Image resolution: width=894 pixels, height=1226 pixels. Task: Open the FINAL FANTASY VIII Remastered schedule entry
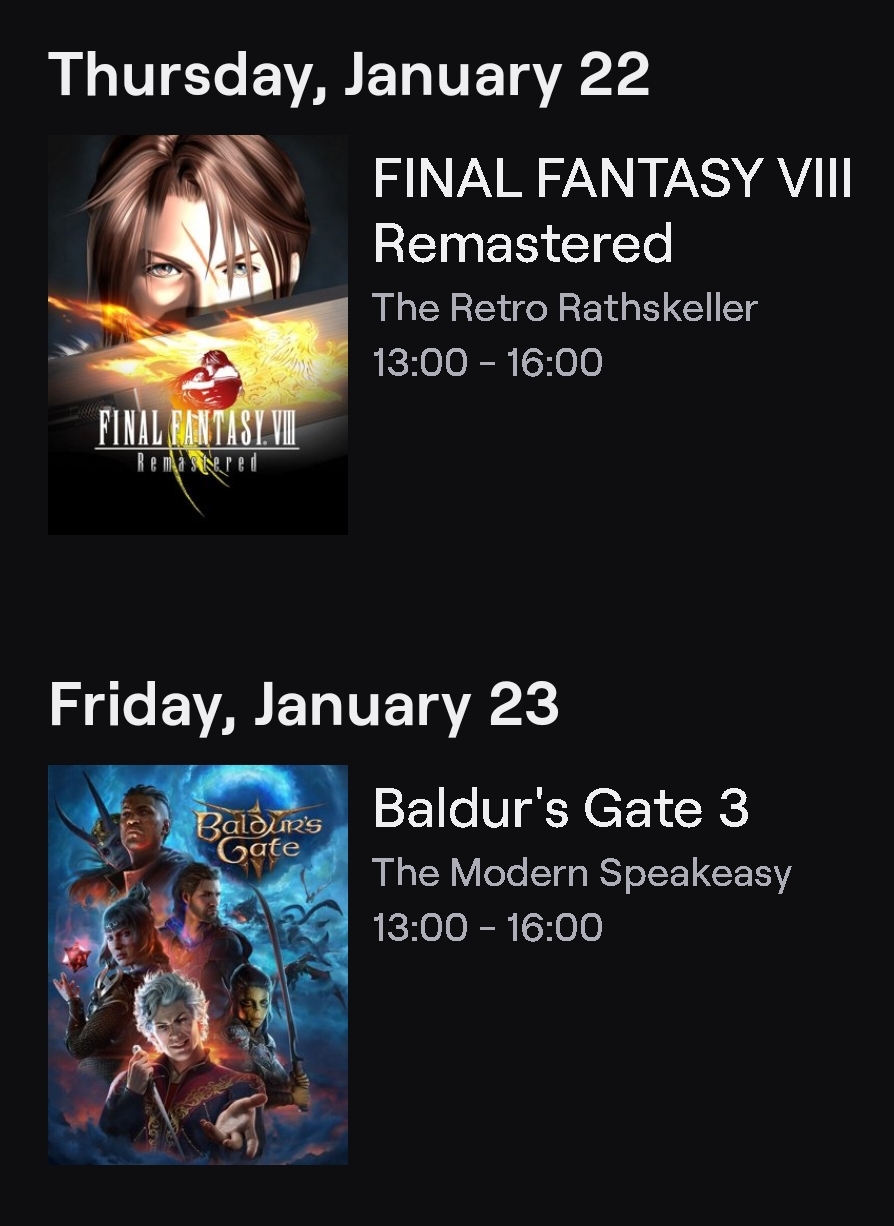tap(611, 211)
